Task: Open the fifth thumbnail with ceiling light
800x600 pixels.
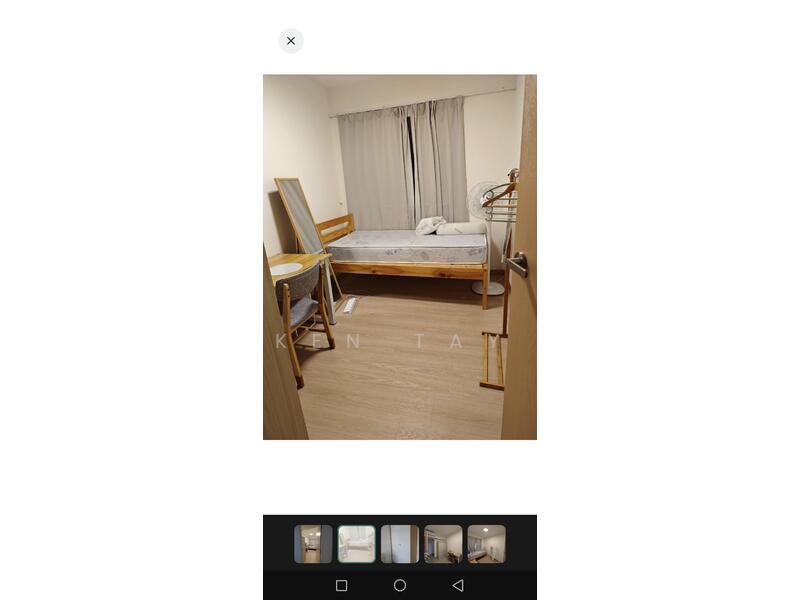Action: click(486, 544)
